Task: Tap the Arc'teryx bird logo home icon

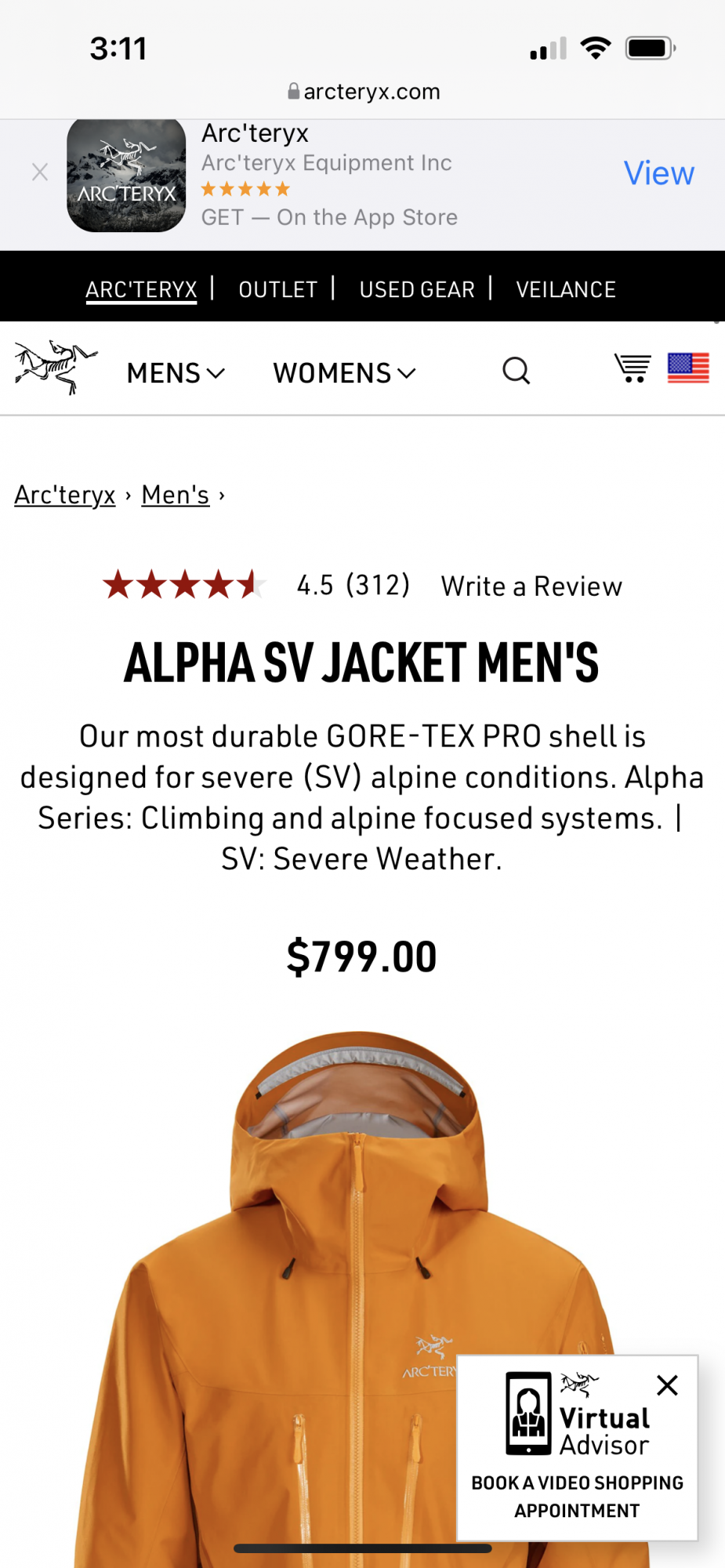Action: click(55, 367)
